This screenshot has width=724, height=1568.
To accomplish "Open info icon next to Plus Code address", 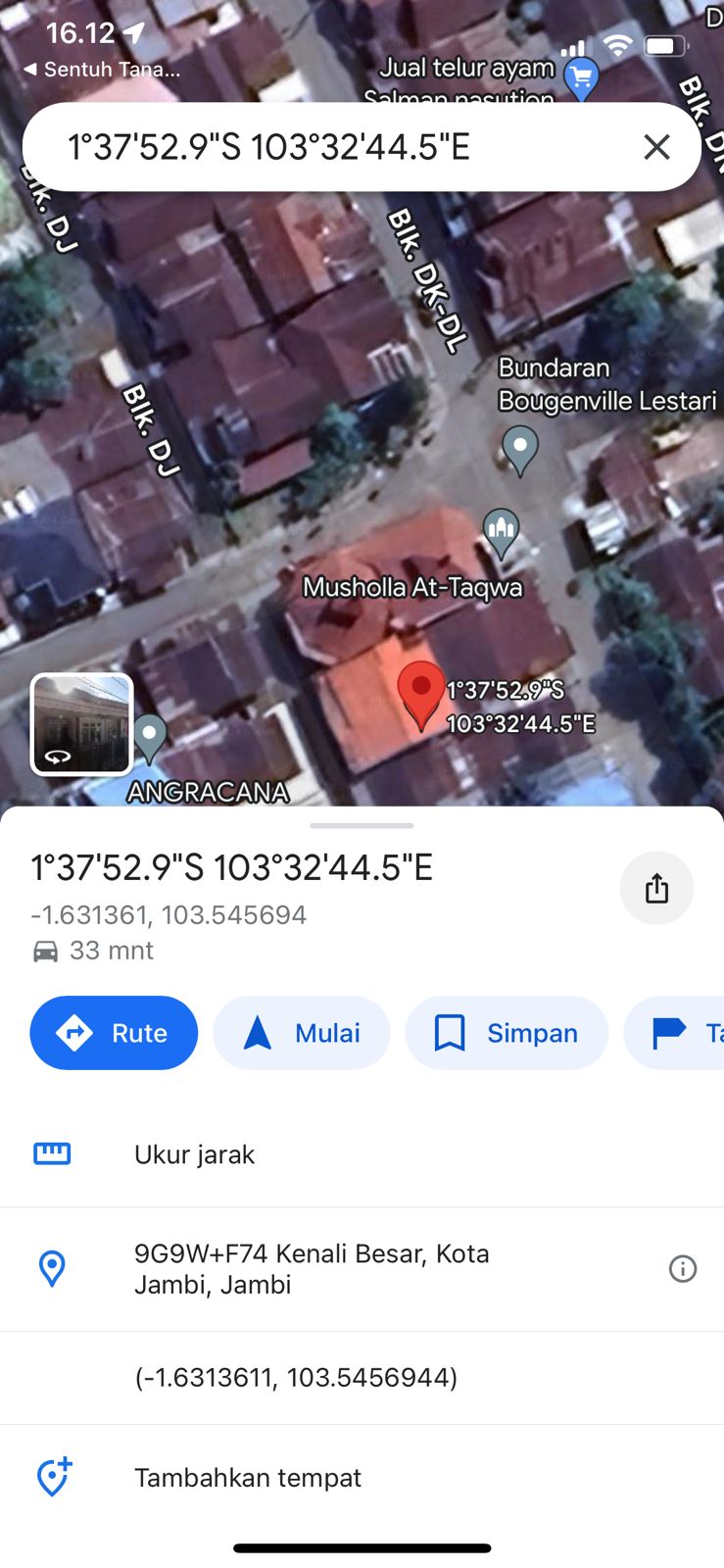I will point(683,1269).
